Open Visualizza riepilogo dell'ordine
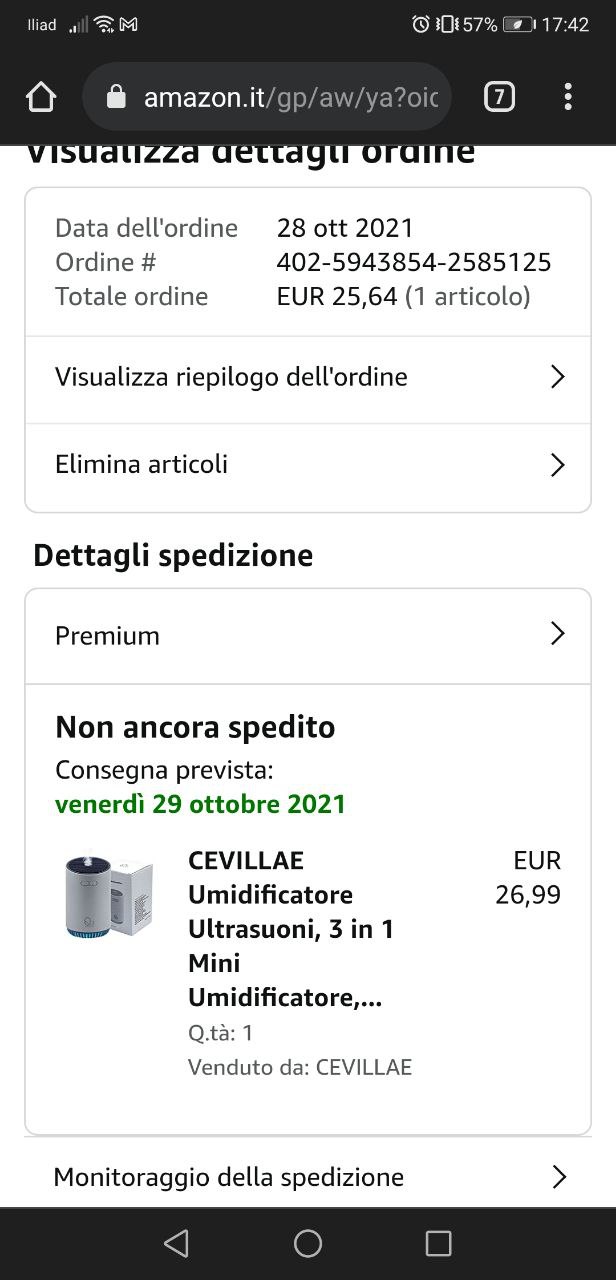616x1280 pixels. click(308, 378)
